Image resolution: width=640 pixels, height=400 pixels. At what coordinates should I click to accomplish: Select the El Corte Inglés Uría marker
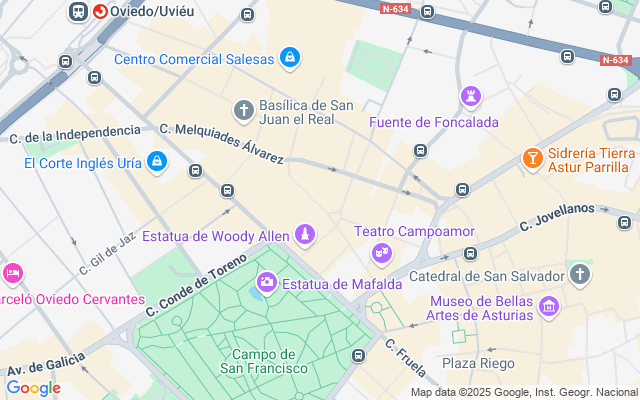pyautogui.click(x=157, y=161)
